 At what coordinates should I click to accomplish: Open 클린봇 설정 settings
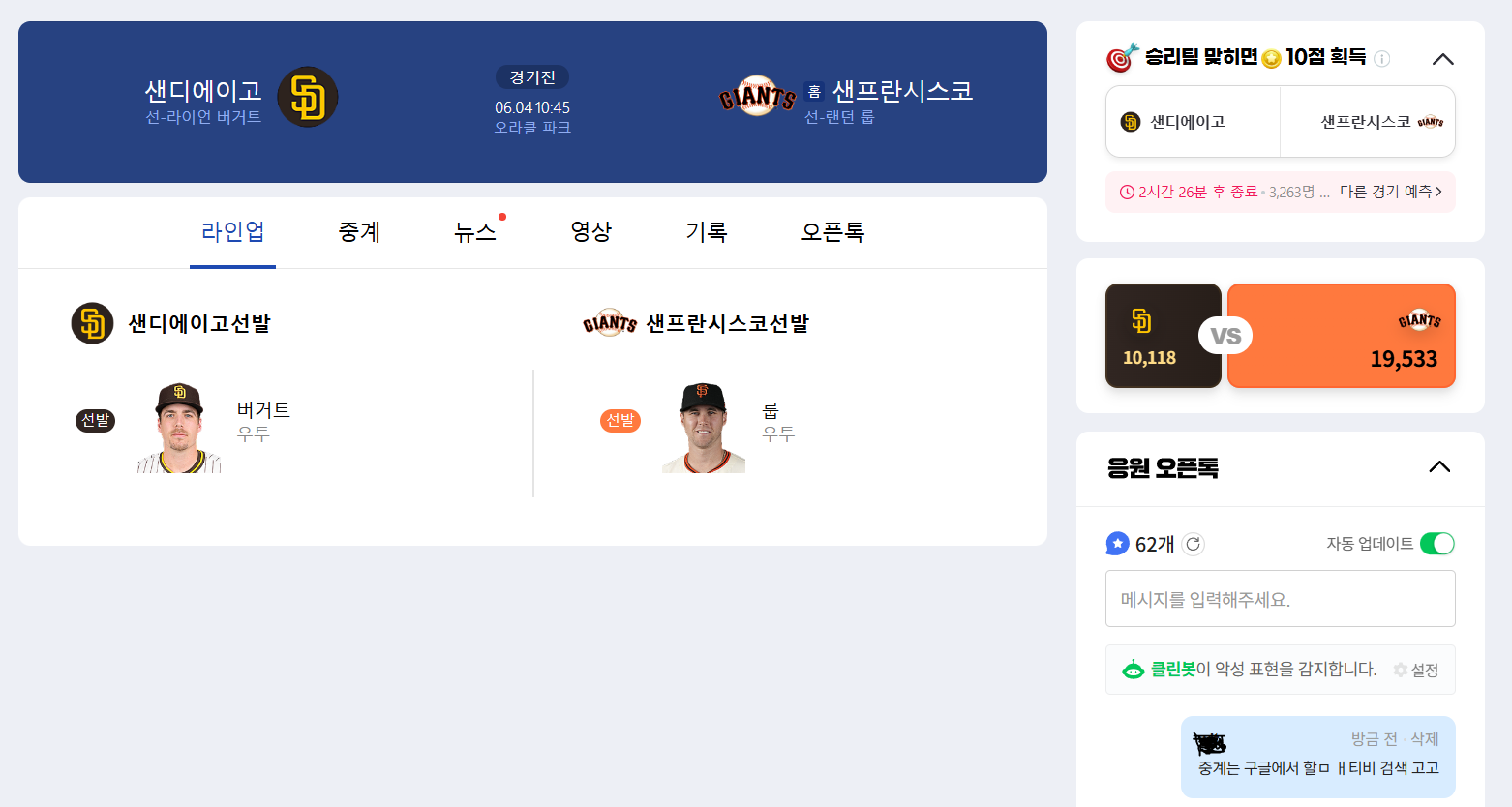(x=1416, y=670)
